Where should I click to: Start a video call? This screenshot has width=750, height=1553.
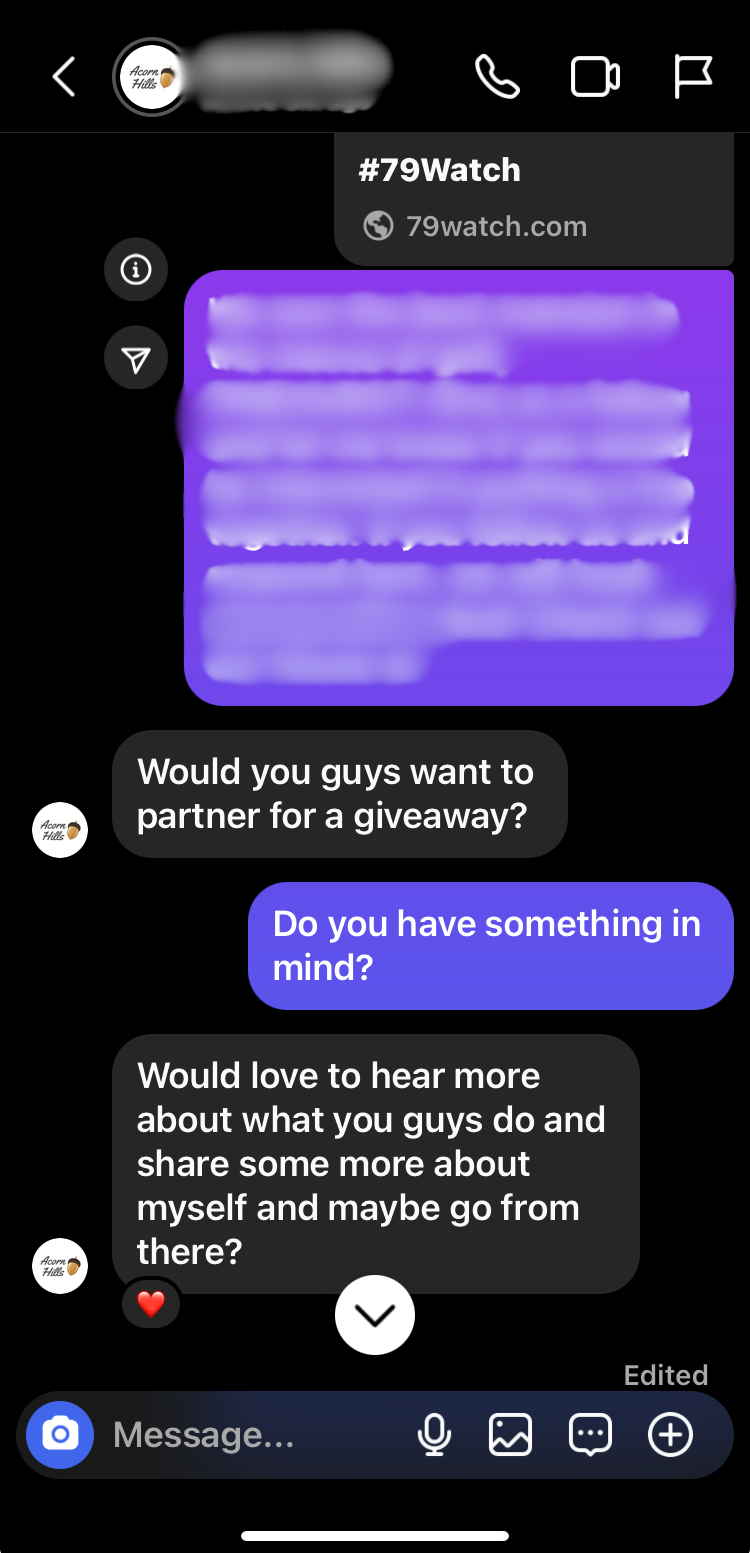coord(595,77)
